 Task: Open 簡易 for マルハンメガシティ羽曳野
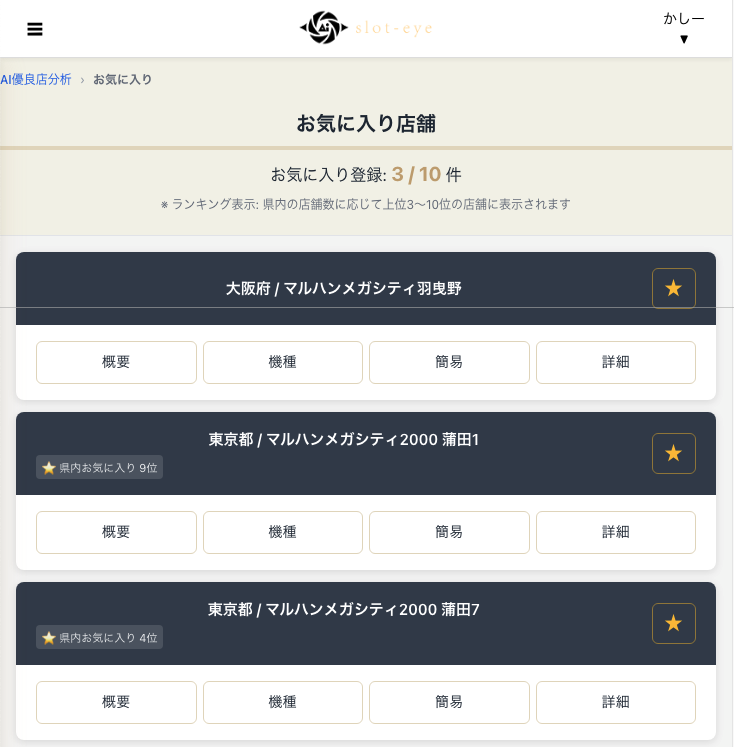pyautogui.click(x=449, y=362)
